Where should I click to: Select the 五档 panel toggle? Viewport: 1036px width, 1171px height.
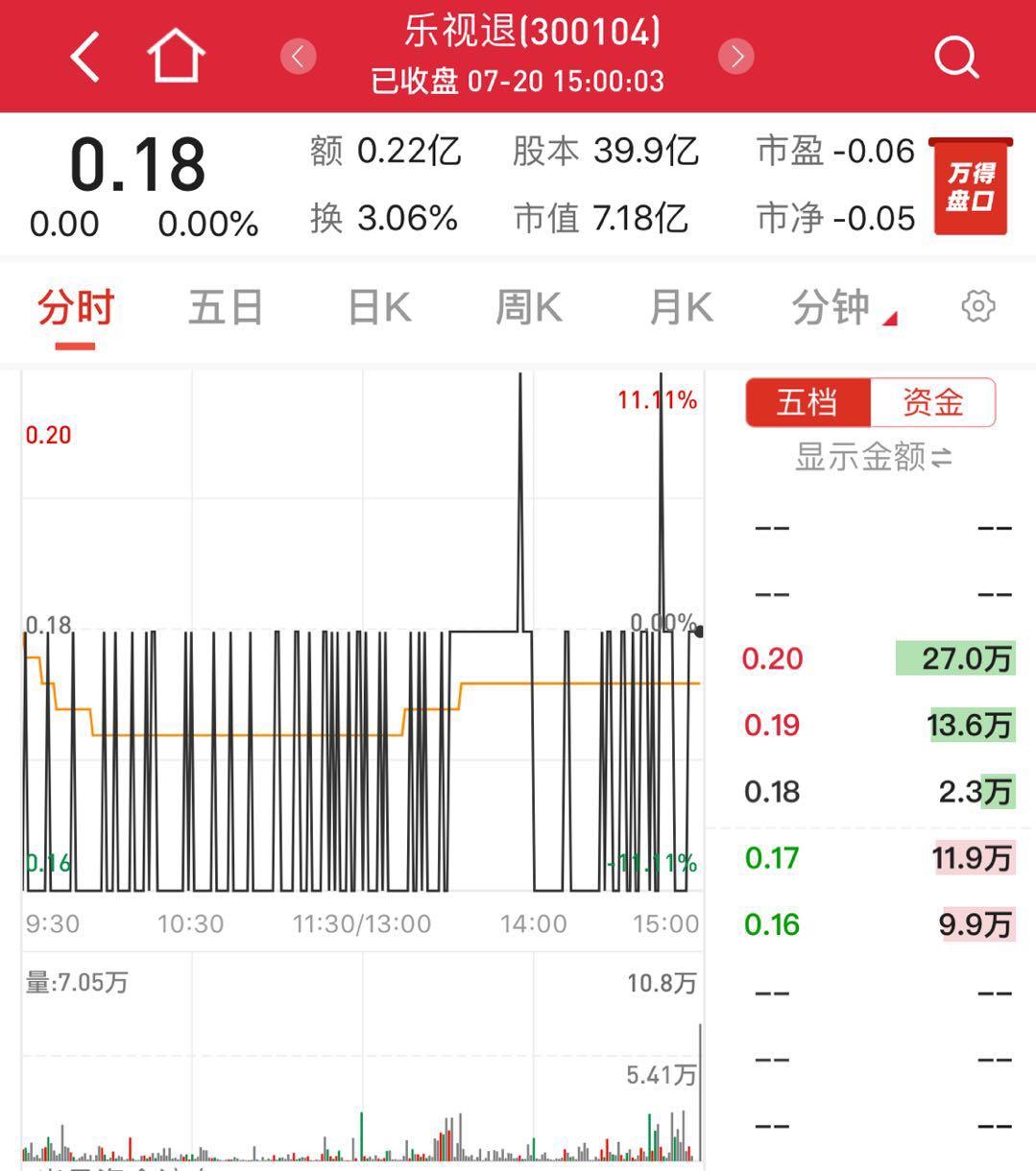click(x=807, y=402)
